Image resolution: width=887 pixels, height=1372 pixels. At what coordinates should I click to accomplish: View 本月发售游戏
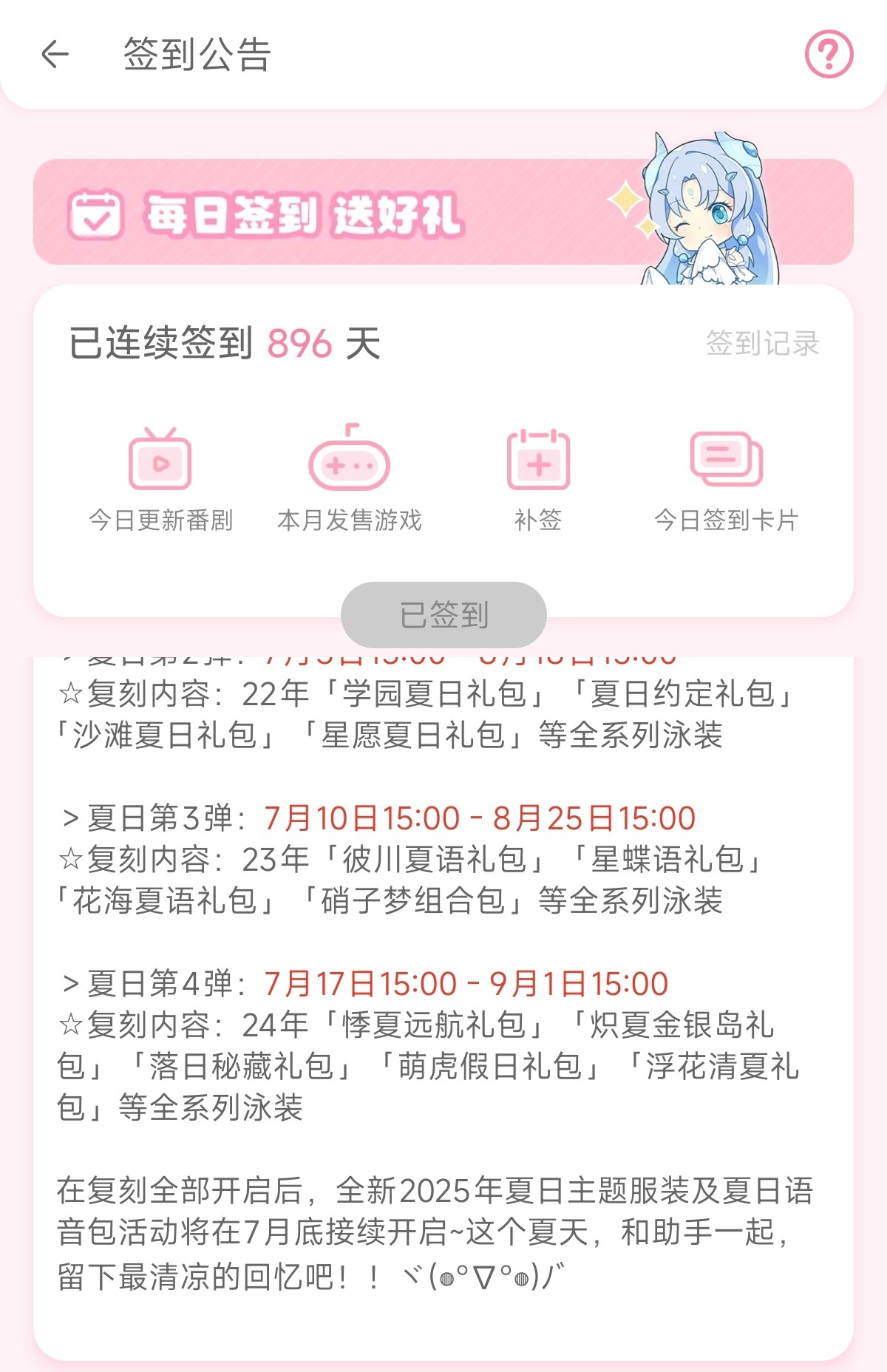[349, 478]
